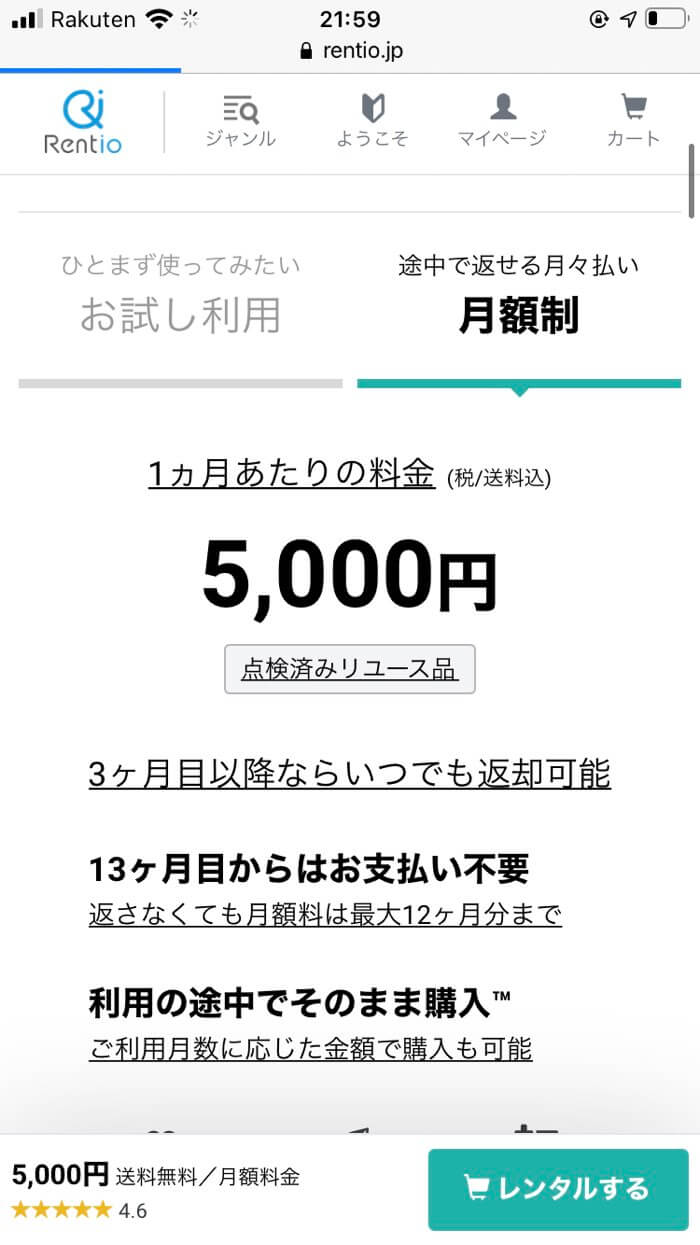The width and height of the screenshot is (700, 1245).
Task: Open the 3ヶ月目以降ならいつでも返却可能 link
Action: point(349,774)
